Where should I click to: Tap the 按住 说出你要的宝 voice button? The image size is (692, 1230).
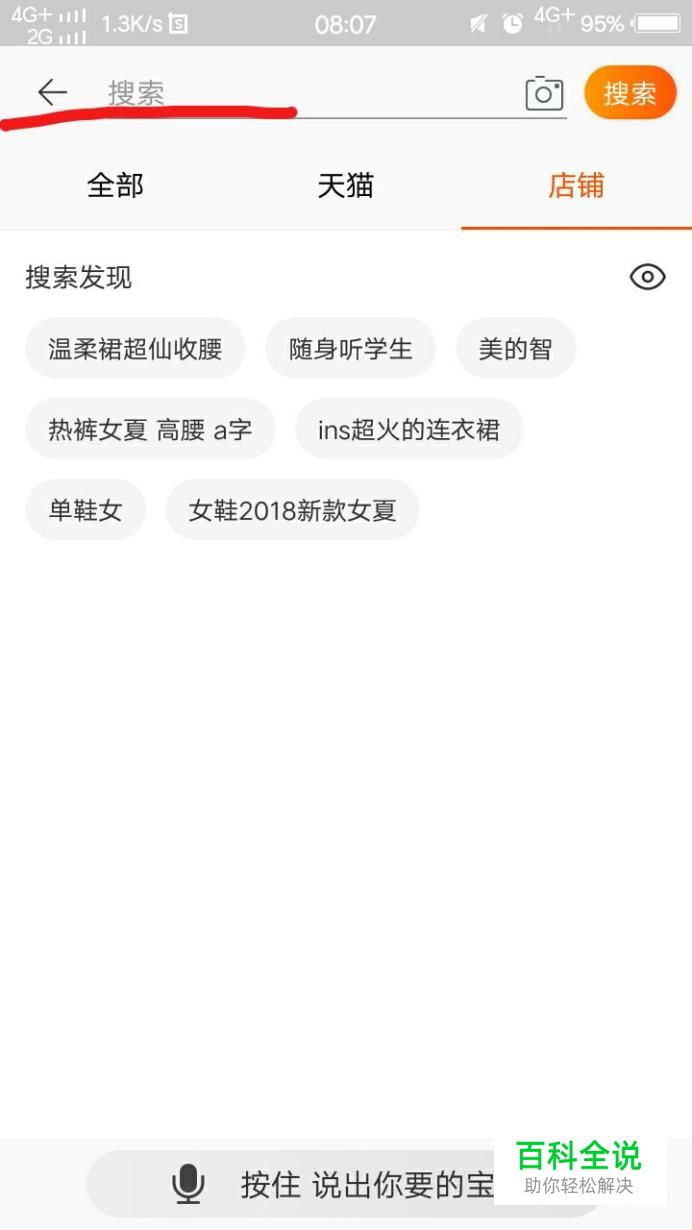point(340,1185)
